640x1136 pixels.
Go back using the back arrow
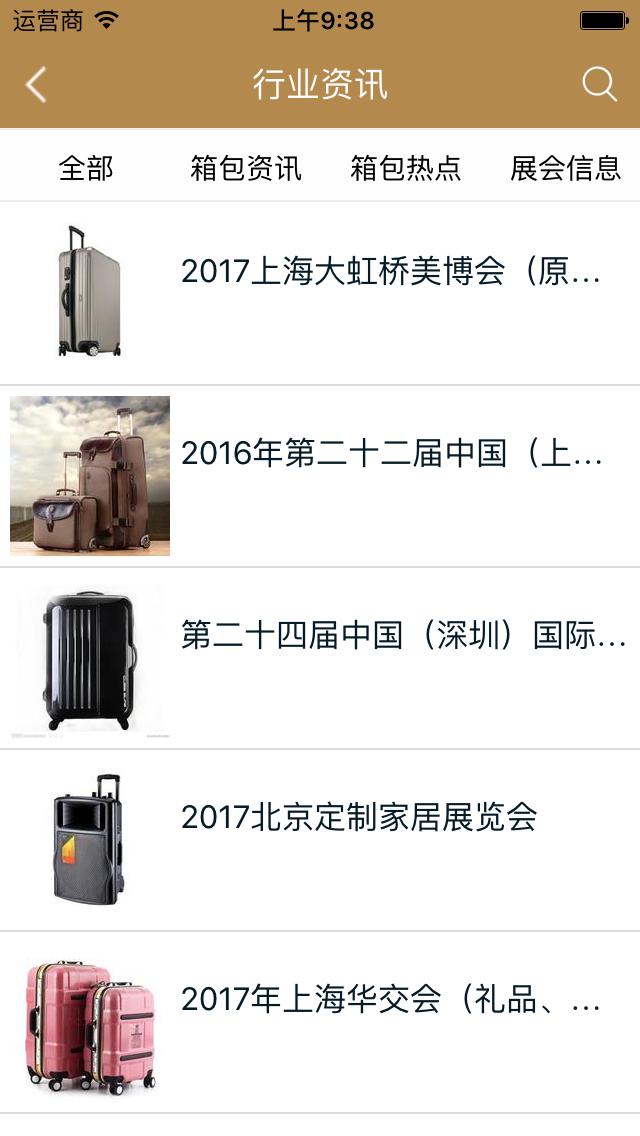point(36,85)
